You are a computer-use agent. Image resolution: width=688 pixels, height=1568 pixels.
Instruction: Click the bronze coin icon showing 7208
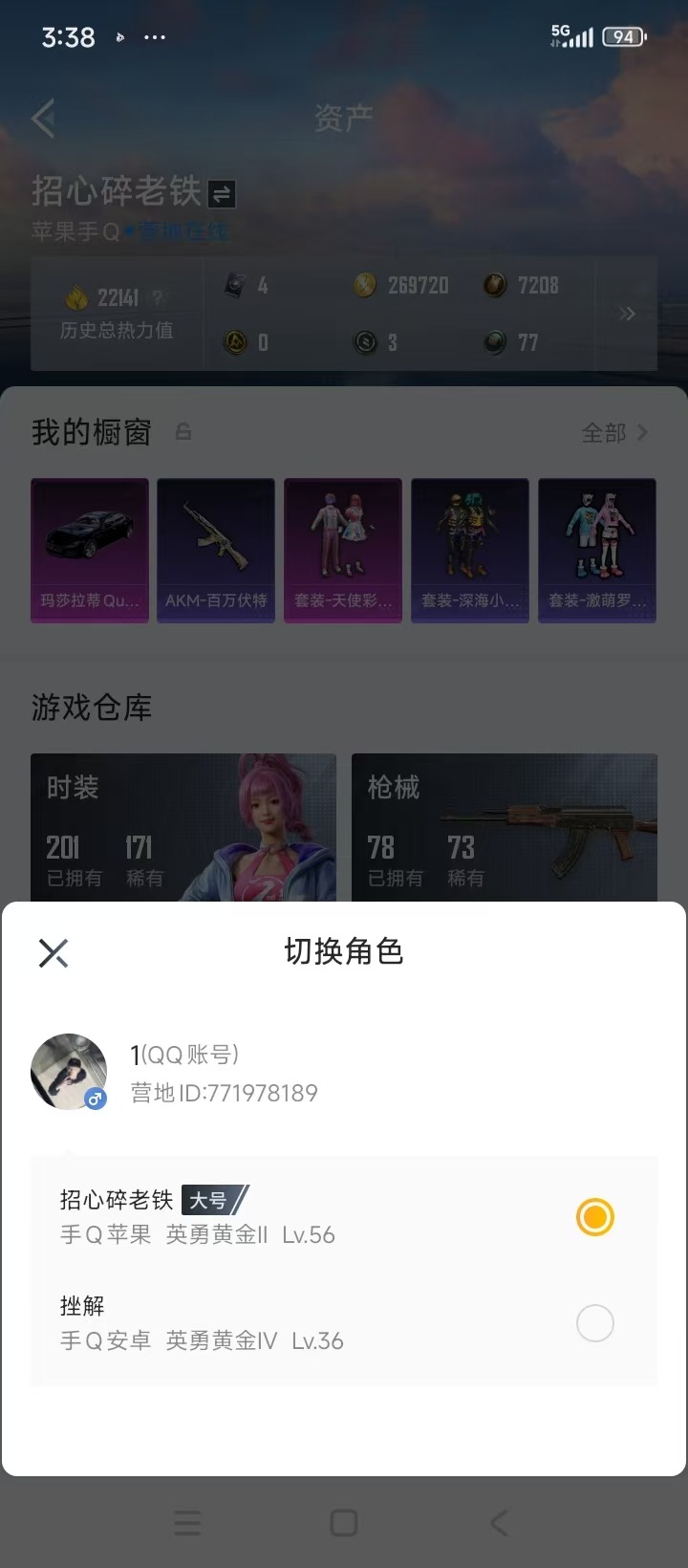(494, 285)
